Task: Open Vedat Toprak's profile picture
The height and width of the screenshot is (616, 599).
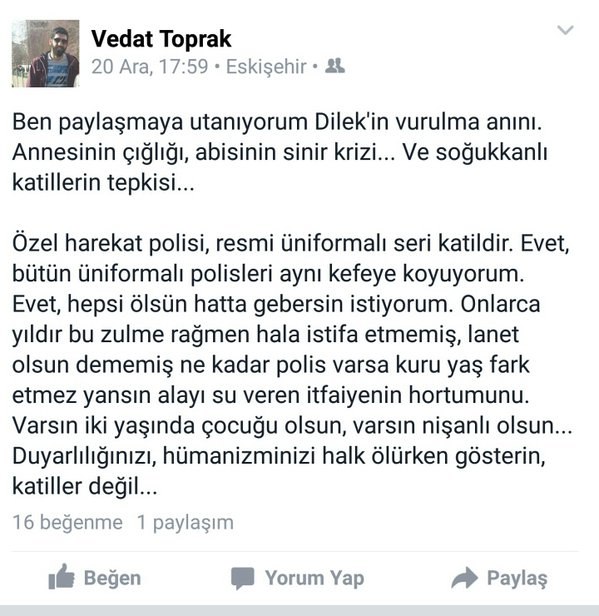Action: pos(45,53)
